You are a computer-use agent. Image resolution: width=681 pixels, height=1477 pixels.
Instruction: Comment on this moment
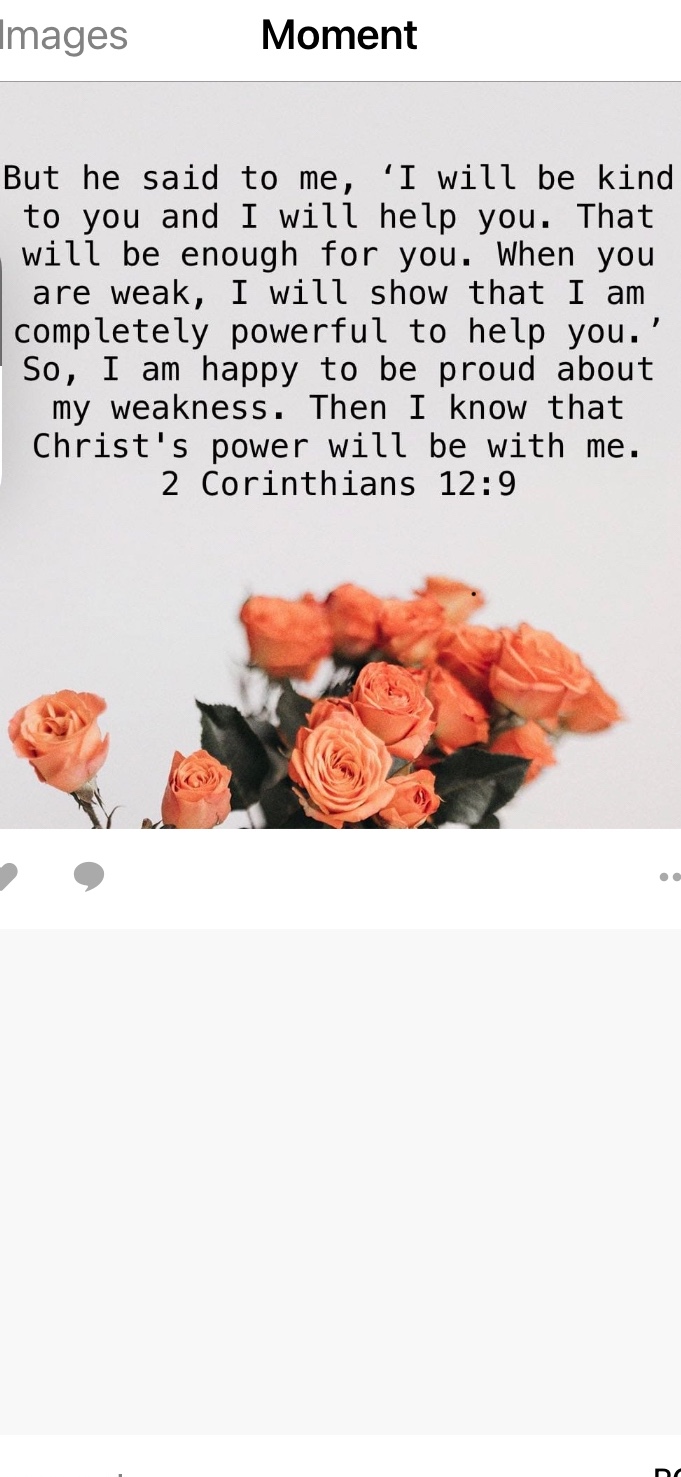(x=89, y=876)
